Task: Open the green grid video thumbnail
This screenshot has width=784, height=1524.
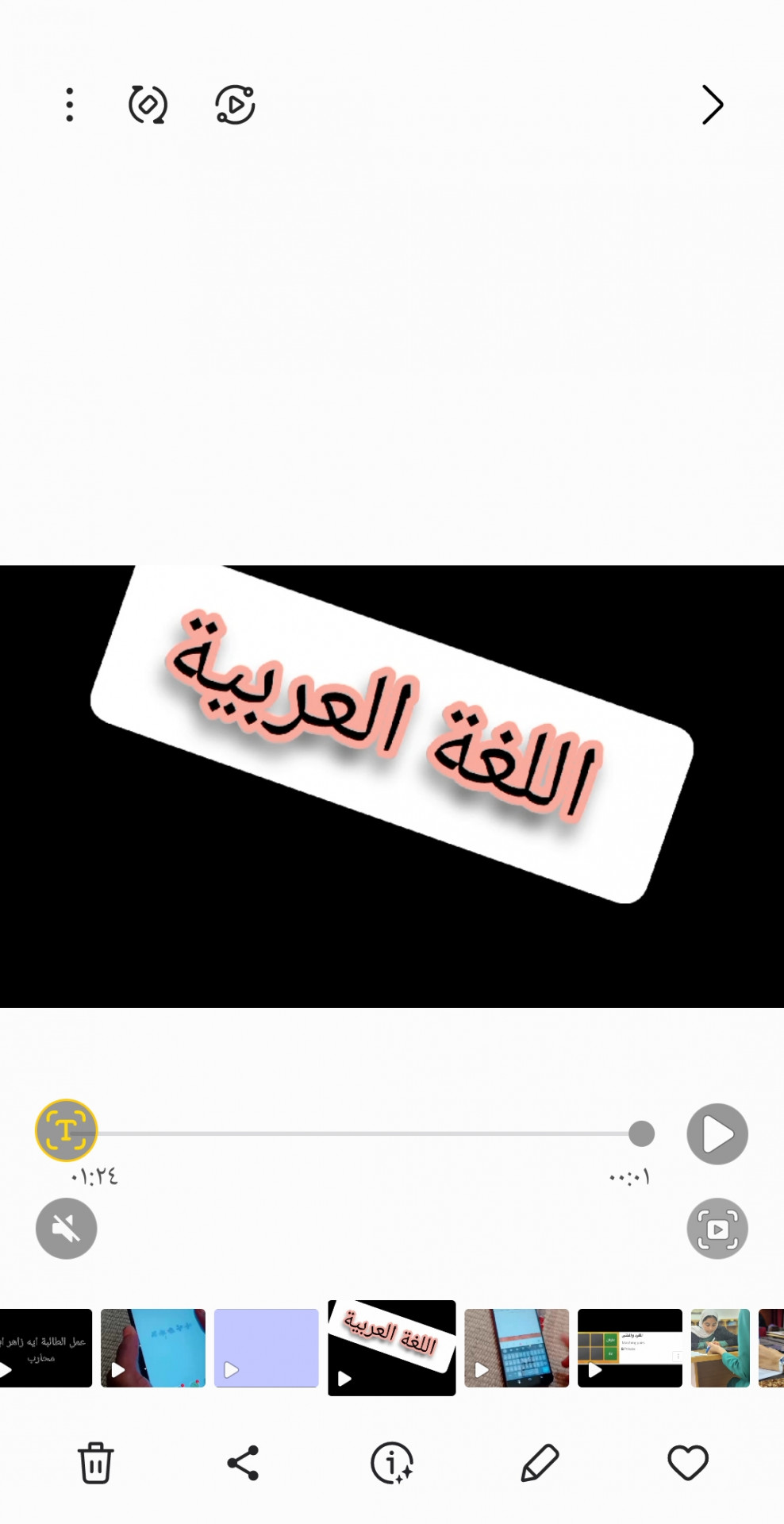Action: pos(629,1348)
